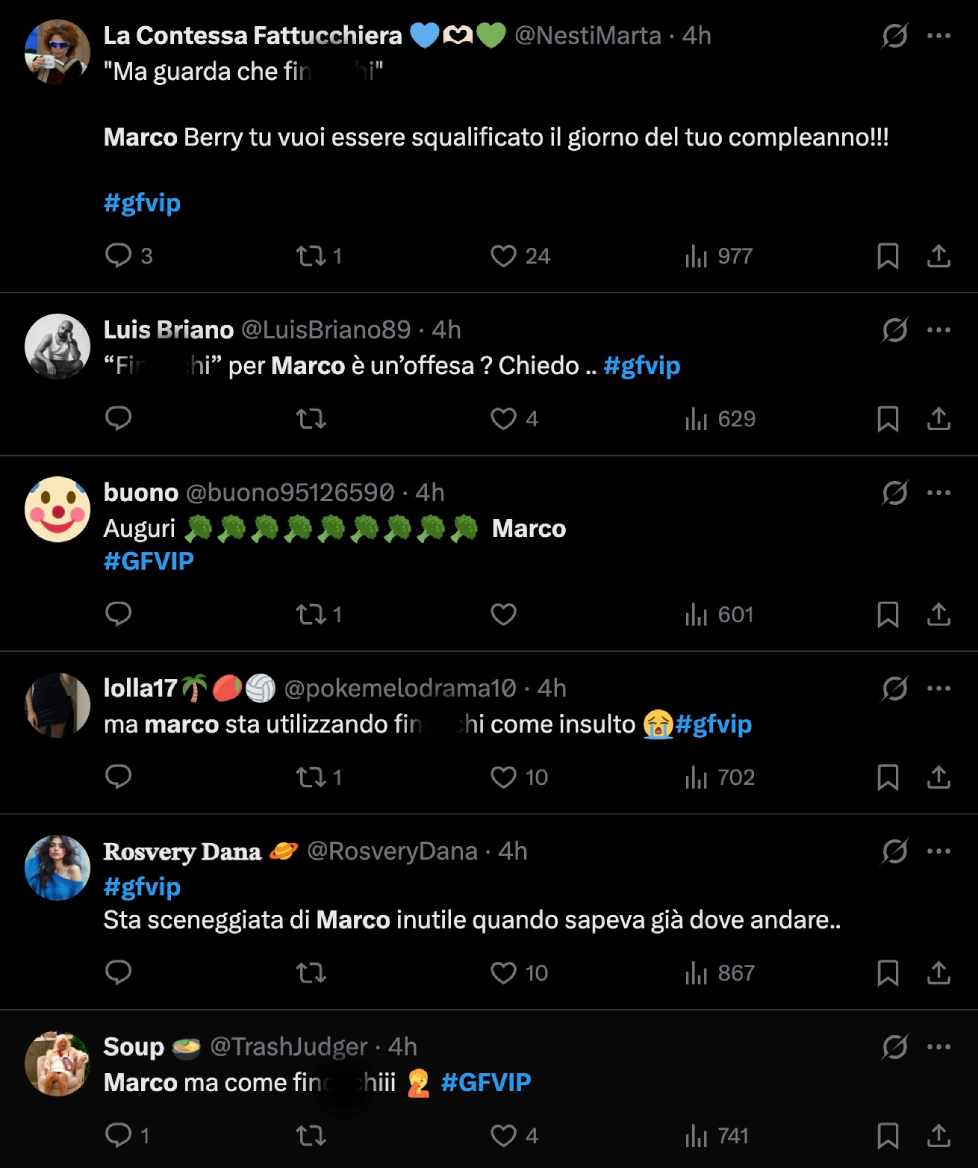Open Grok icon on lolla17's tweet
Image resolution: width=978 pixels, height=1168 pixels.
coord(894,688)
